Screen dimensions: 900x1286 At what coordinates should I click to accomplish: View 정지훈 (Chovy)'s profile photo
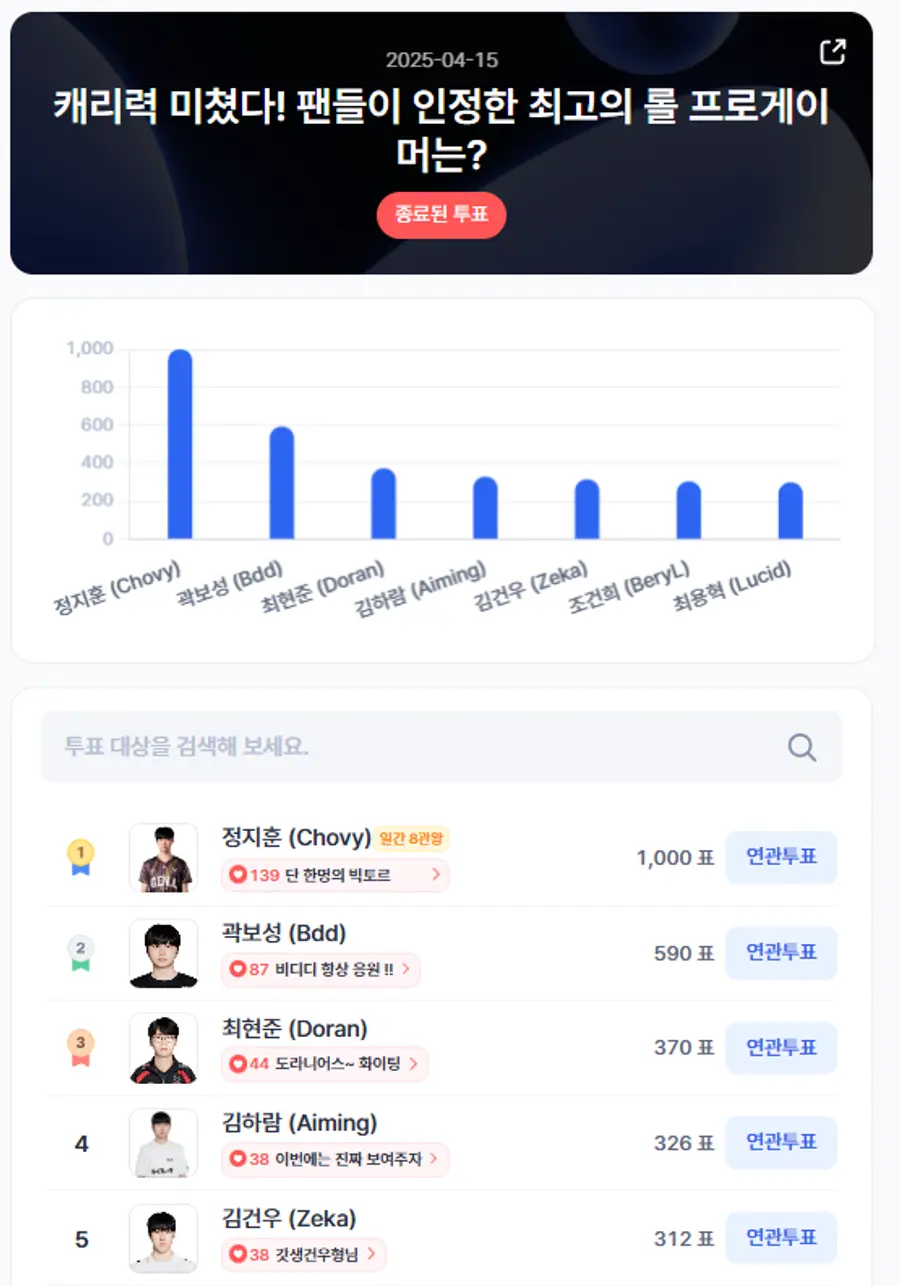tap(163, 858)
